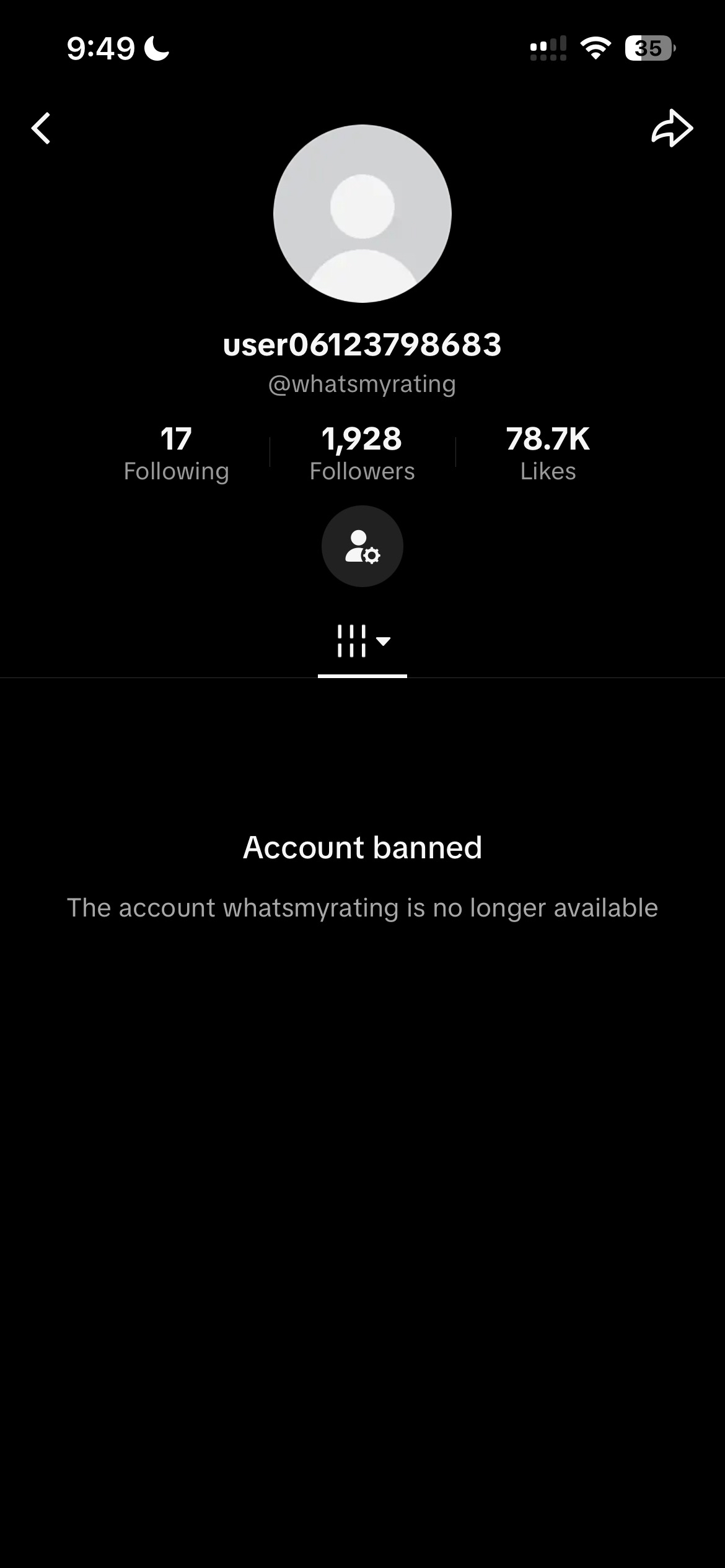Tap the person-with-gear follow settings button

(x=362, y=546)
